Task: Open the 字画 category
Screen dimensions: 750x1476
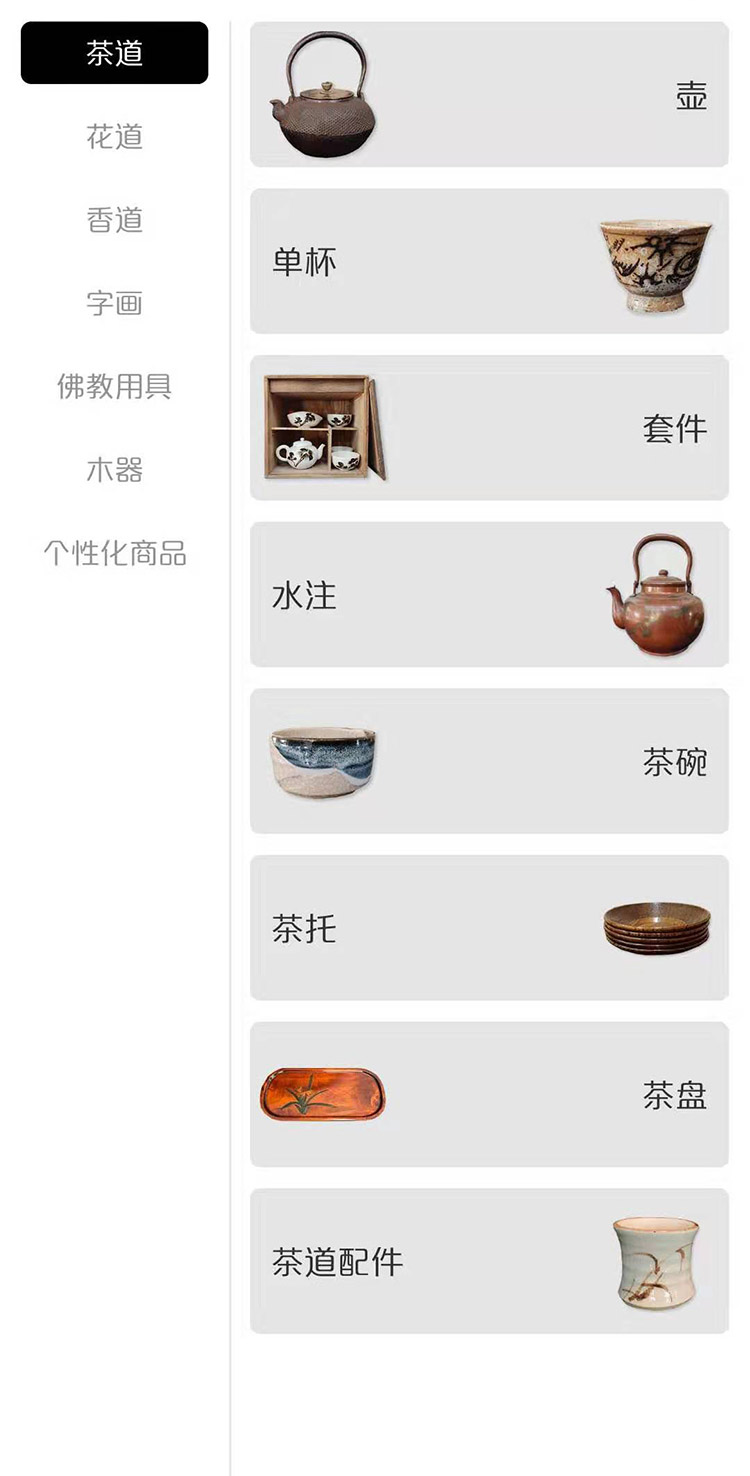Action: coord(114,303)
